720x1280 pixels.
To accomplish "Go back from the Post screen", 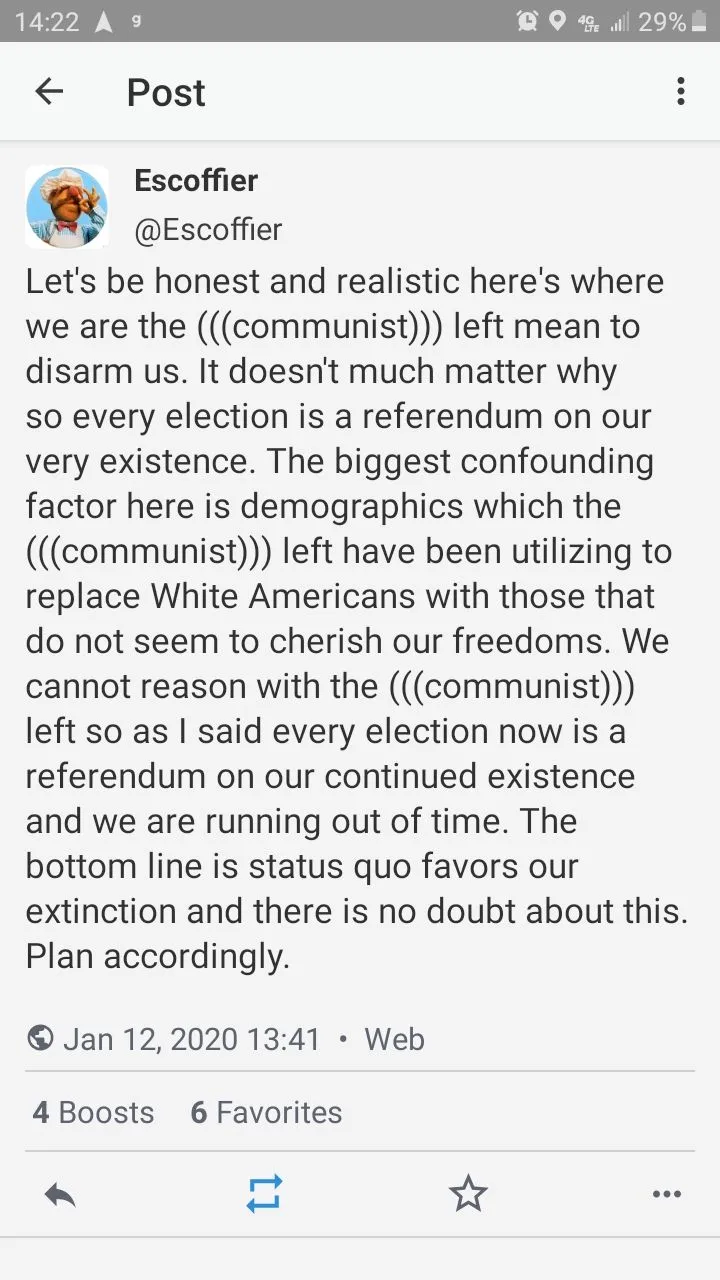I will 49,92.
